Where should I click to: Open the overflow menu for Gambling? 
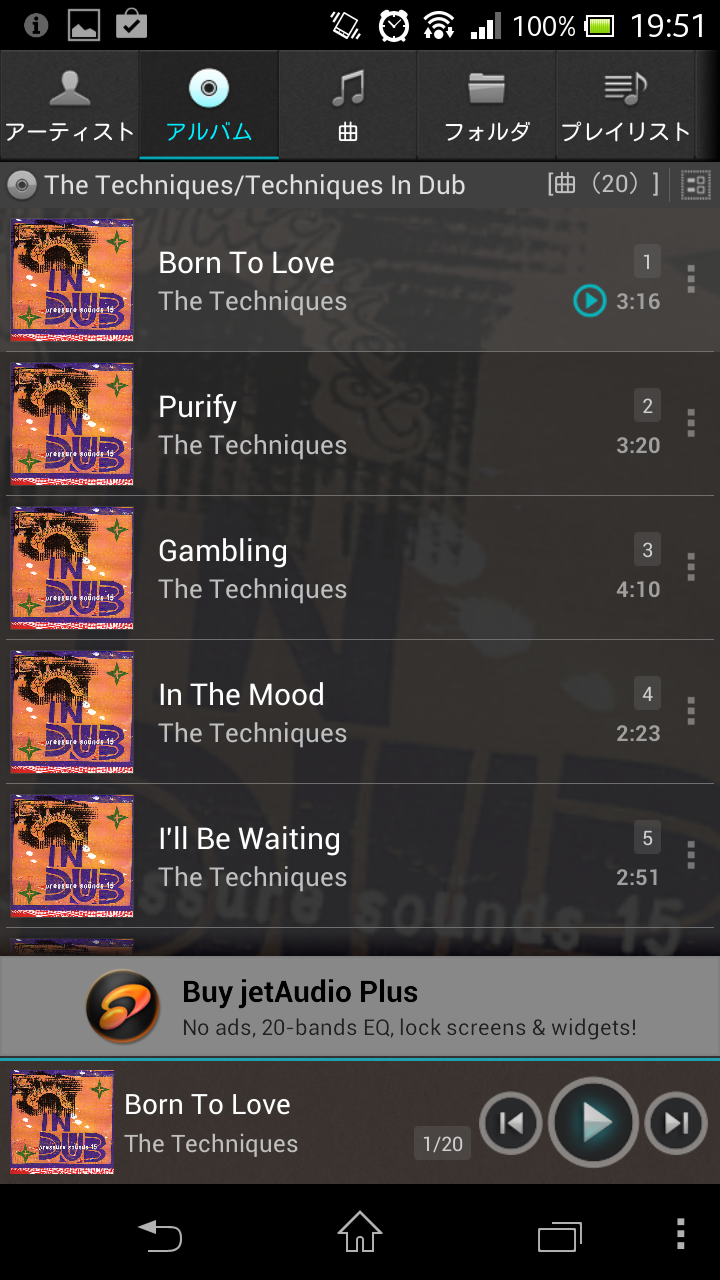pyautogui.click(x=690, y=568)
